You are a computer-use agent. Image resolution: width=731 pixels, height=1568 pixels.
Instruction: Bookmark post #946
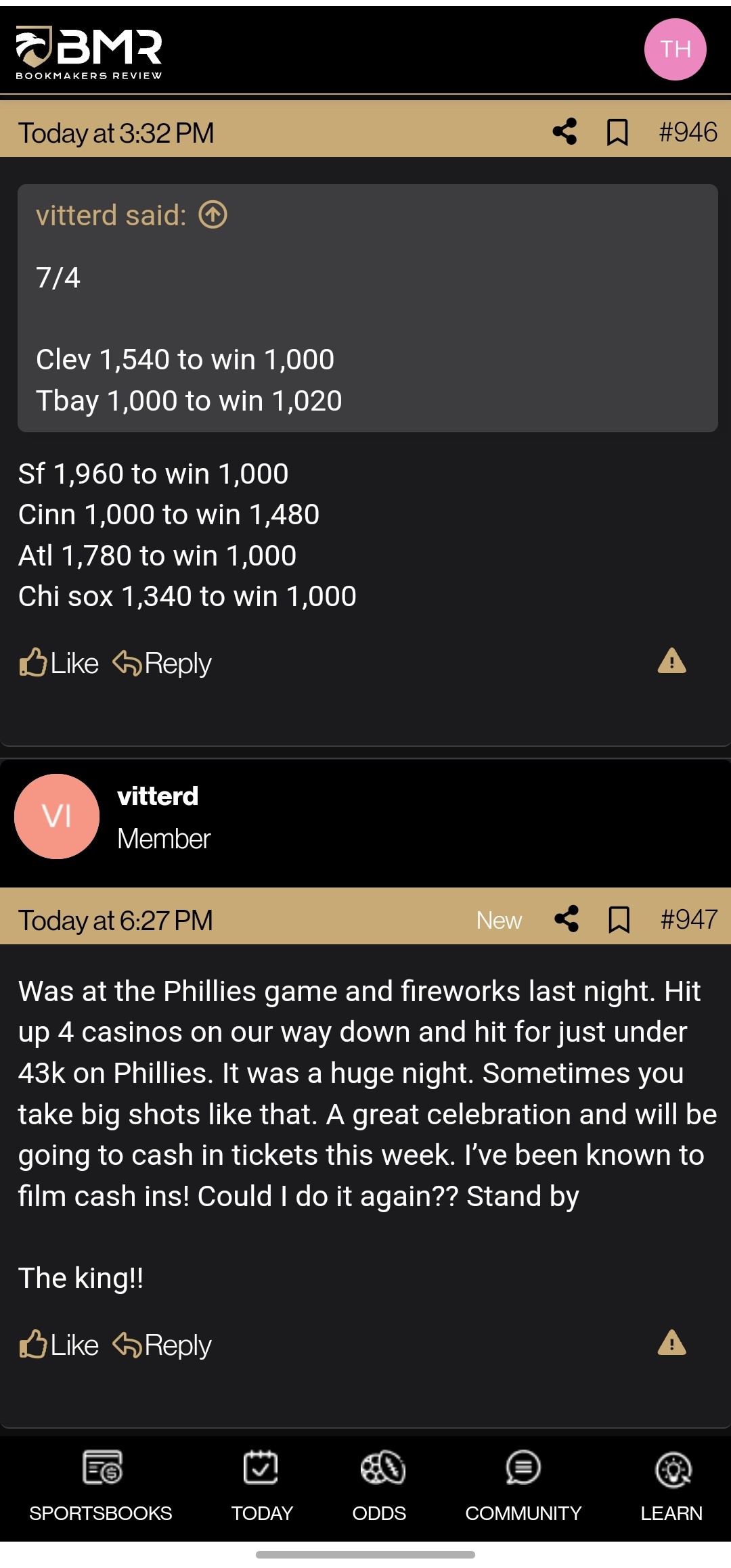(x=617, y=133)
